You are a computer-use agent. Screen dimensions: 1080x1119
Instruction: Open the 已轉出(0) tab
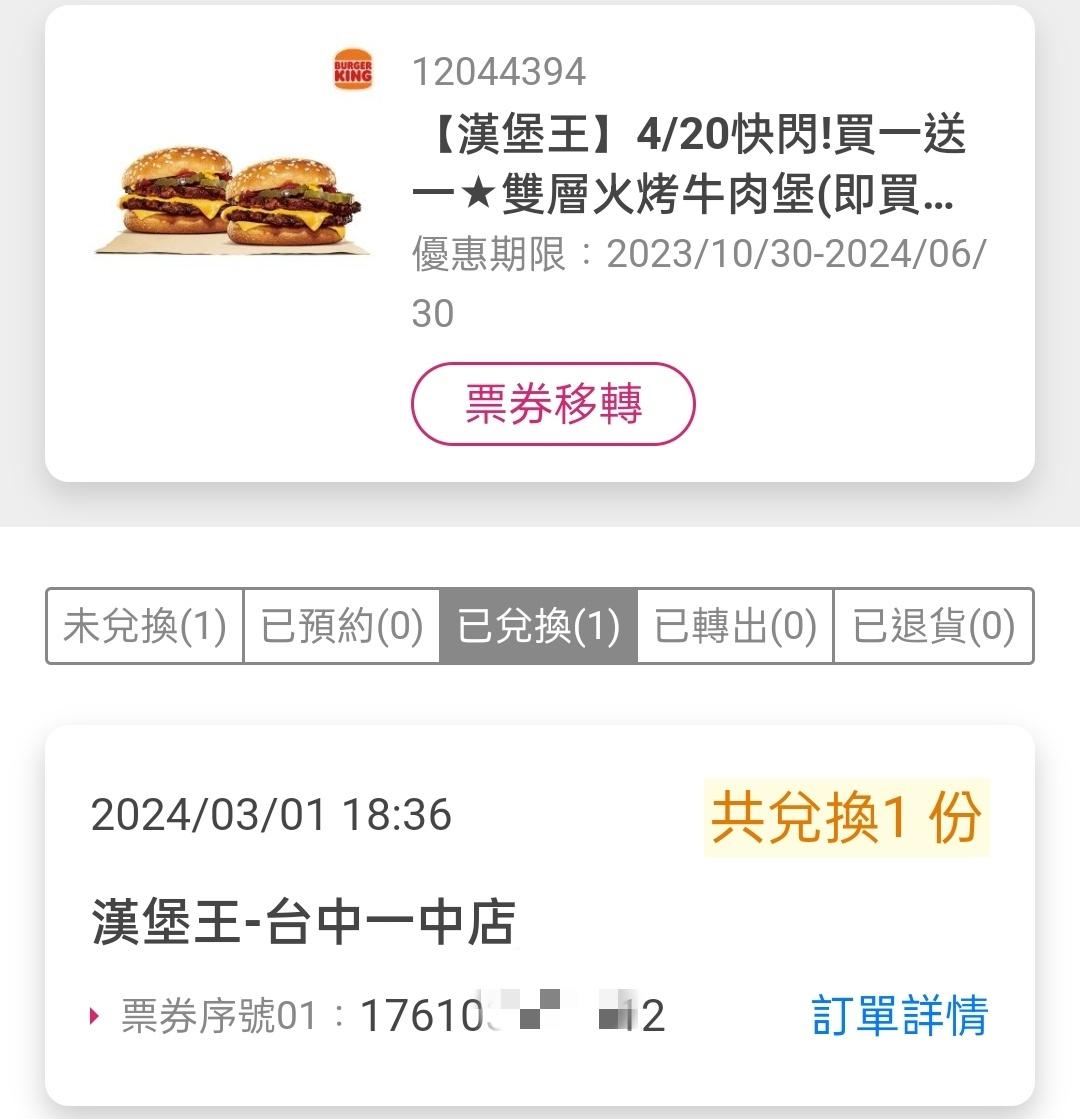pyautogui.click(x=735, y=627)
